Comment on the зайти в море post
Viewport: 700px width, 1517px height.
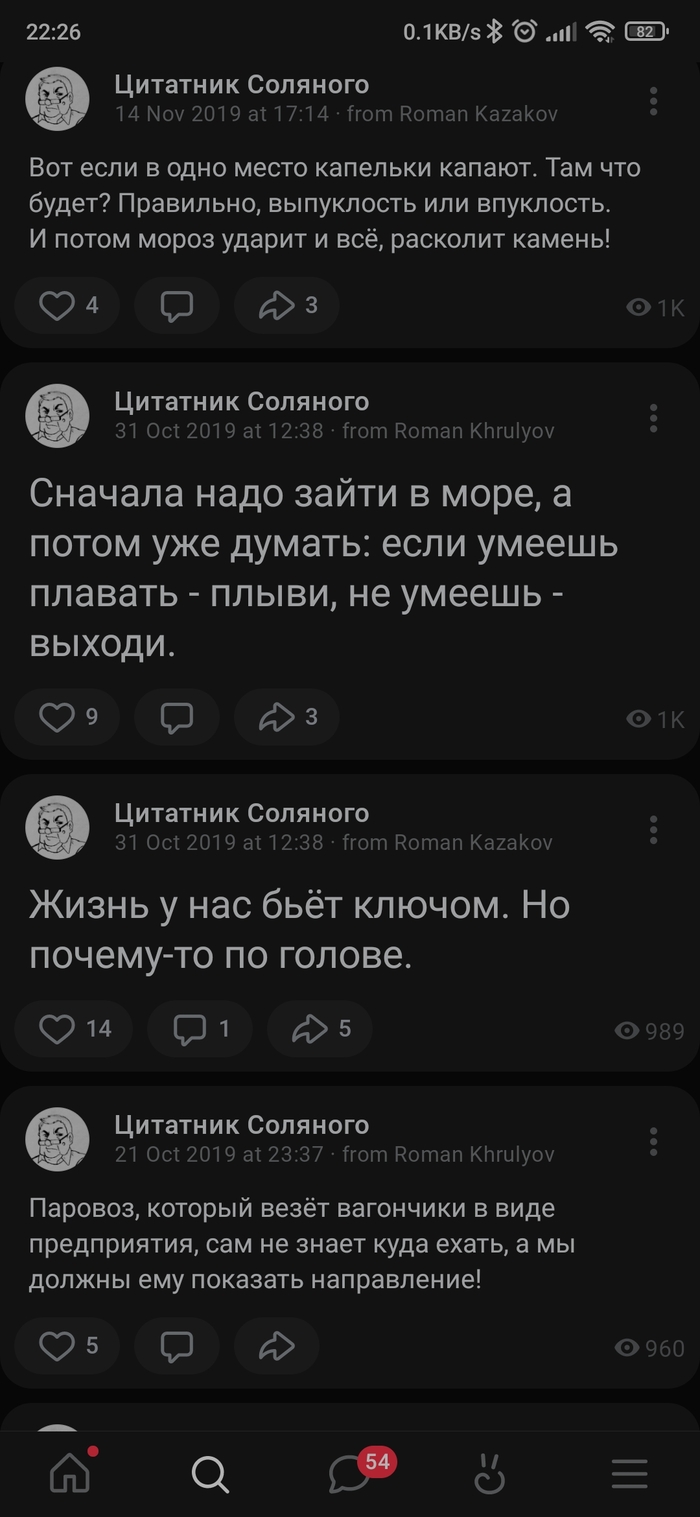coord(177,717)
